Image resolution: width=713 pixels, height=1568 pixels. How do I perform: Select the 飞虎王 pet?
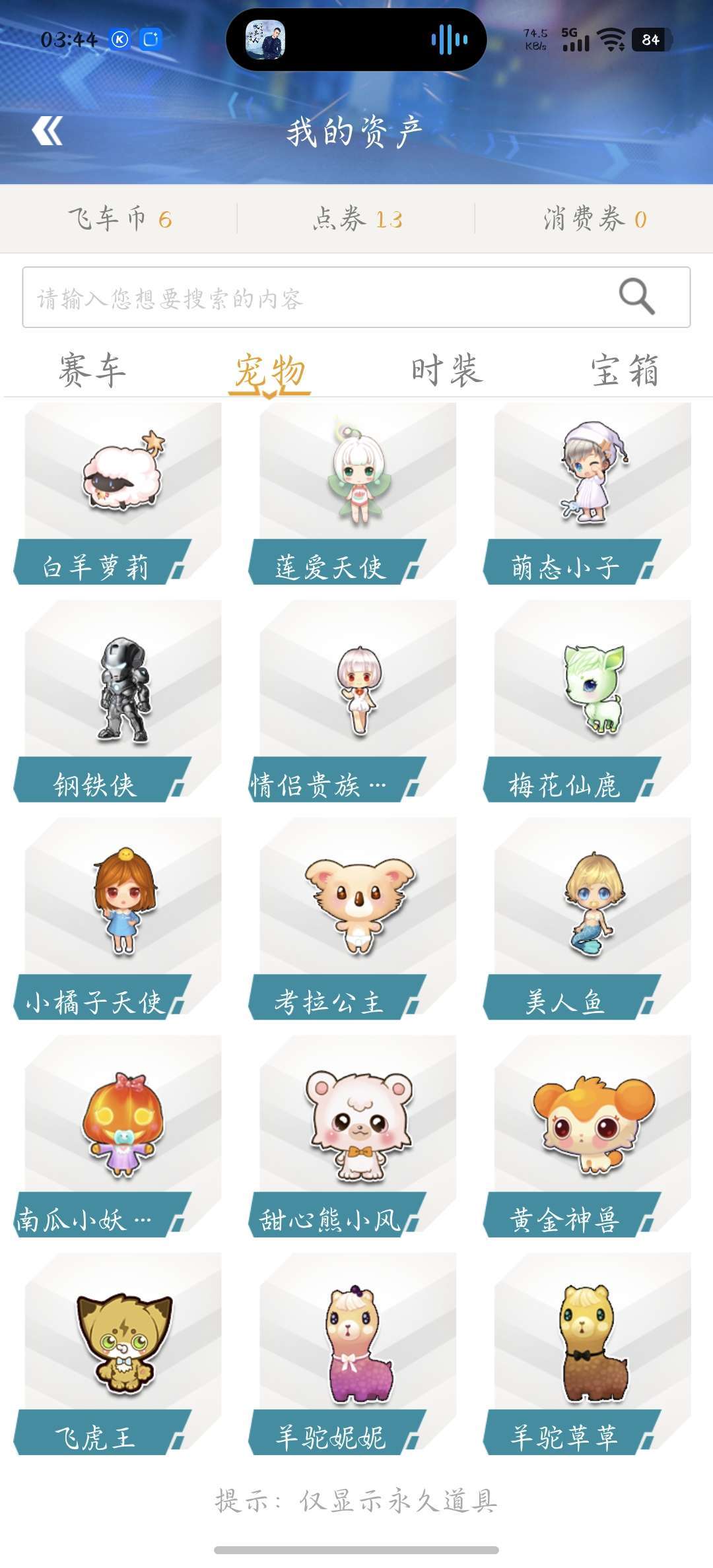118,1354
